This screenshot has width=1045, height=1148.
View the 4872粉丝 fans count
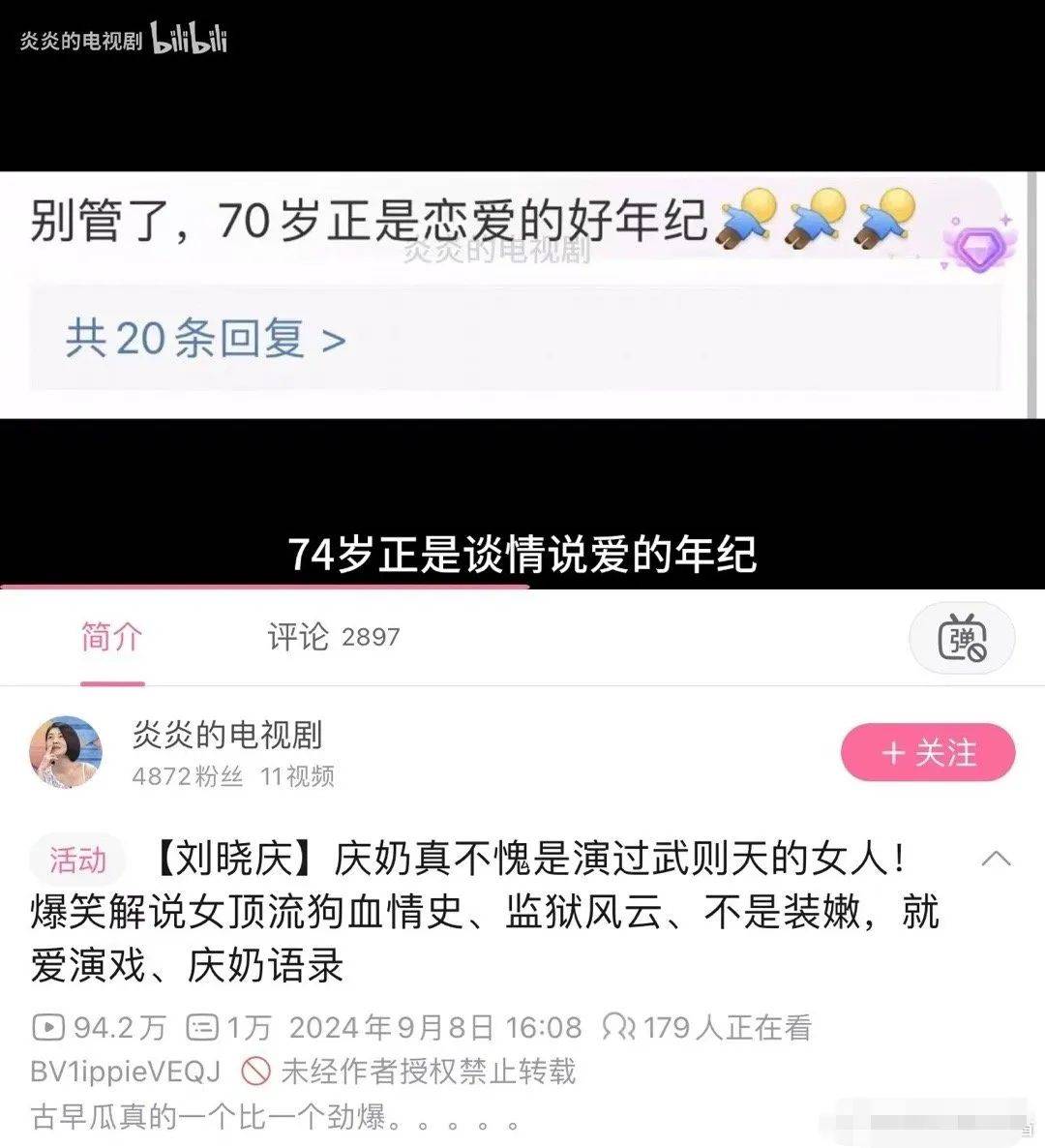tap(186, 776)
